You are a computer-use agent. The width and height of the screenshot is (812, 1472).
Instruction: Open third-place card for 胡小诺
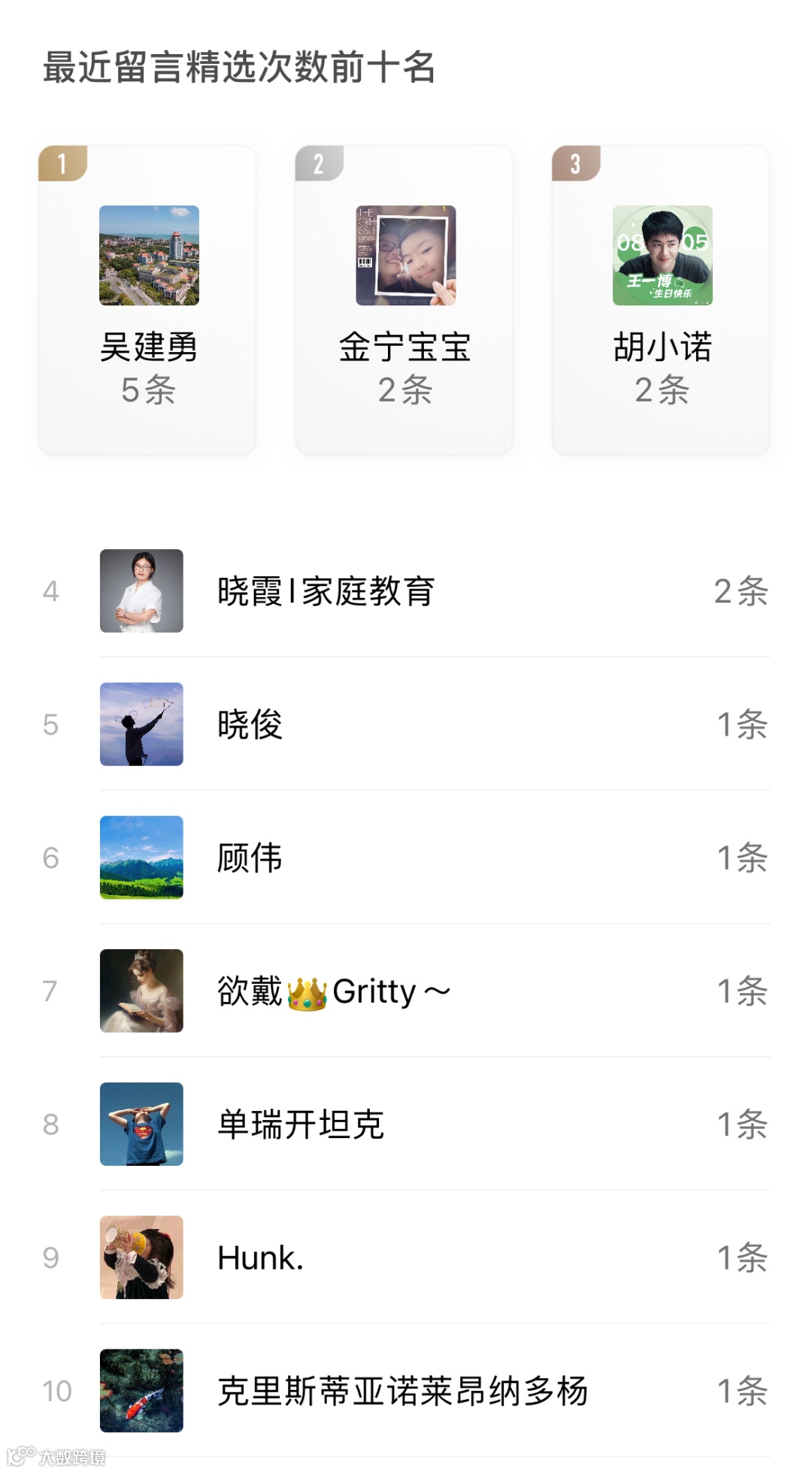pyautogui.click(x=662, y=301)
